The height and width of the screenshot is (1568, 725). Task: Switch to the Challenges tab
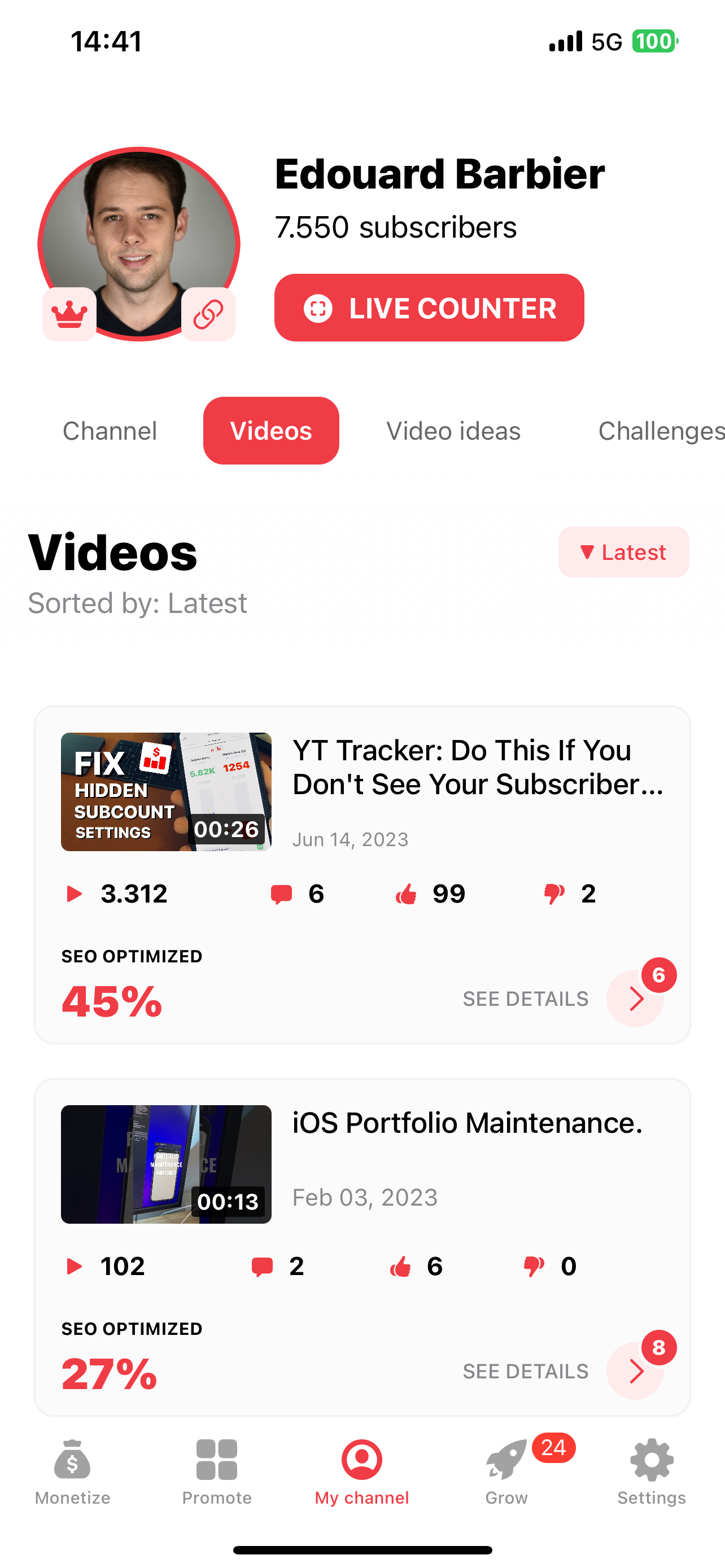coord(660,431)
